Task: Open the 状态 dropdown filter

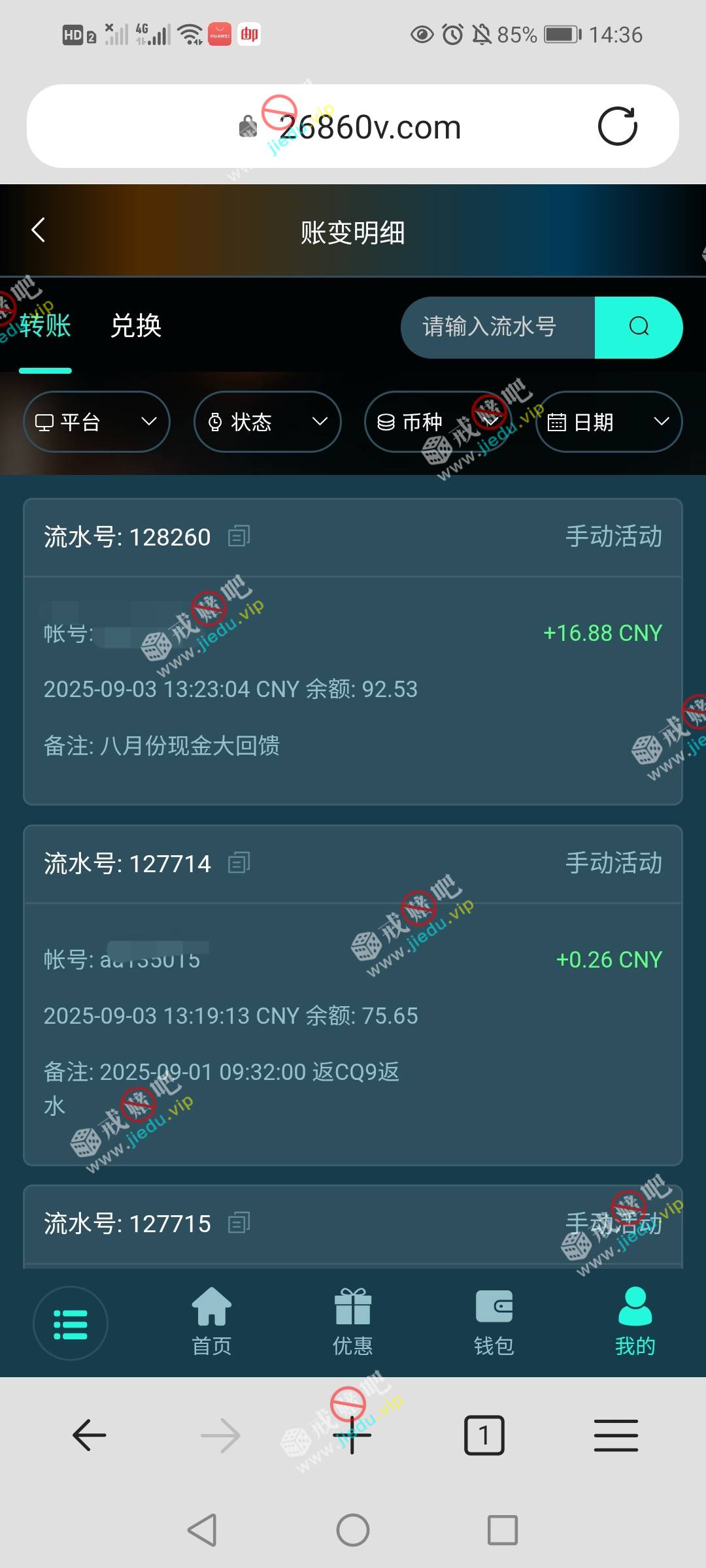Action: 267,422
